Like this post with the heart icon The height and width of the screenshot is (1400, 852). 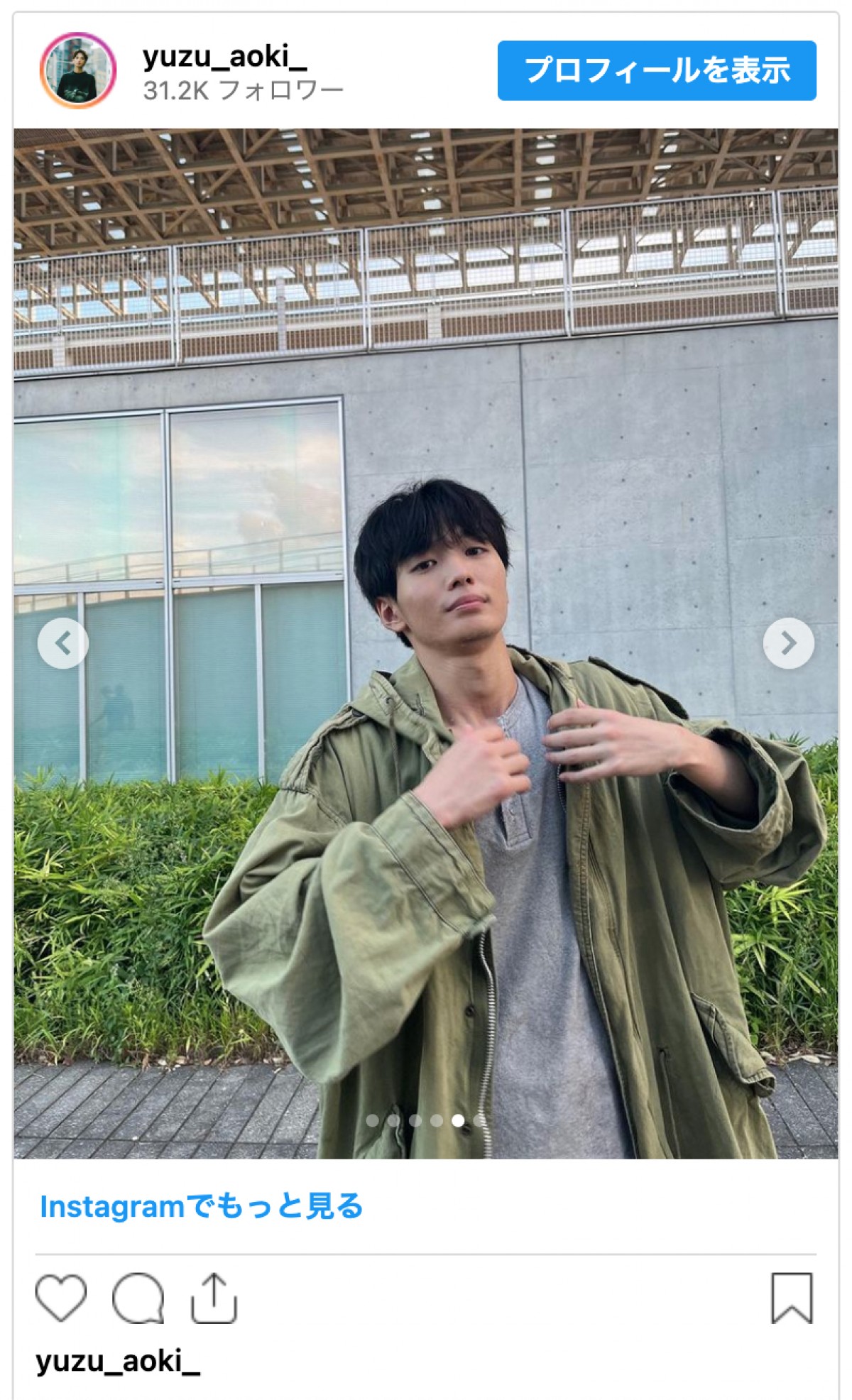(61, 1298)
